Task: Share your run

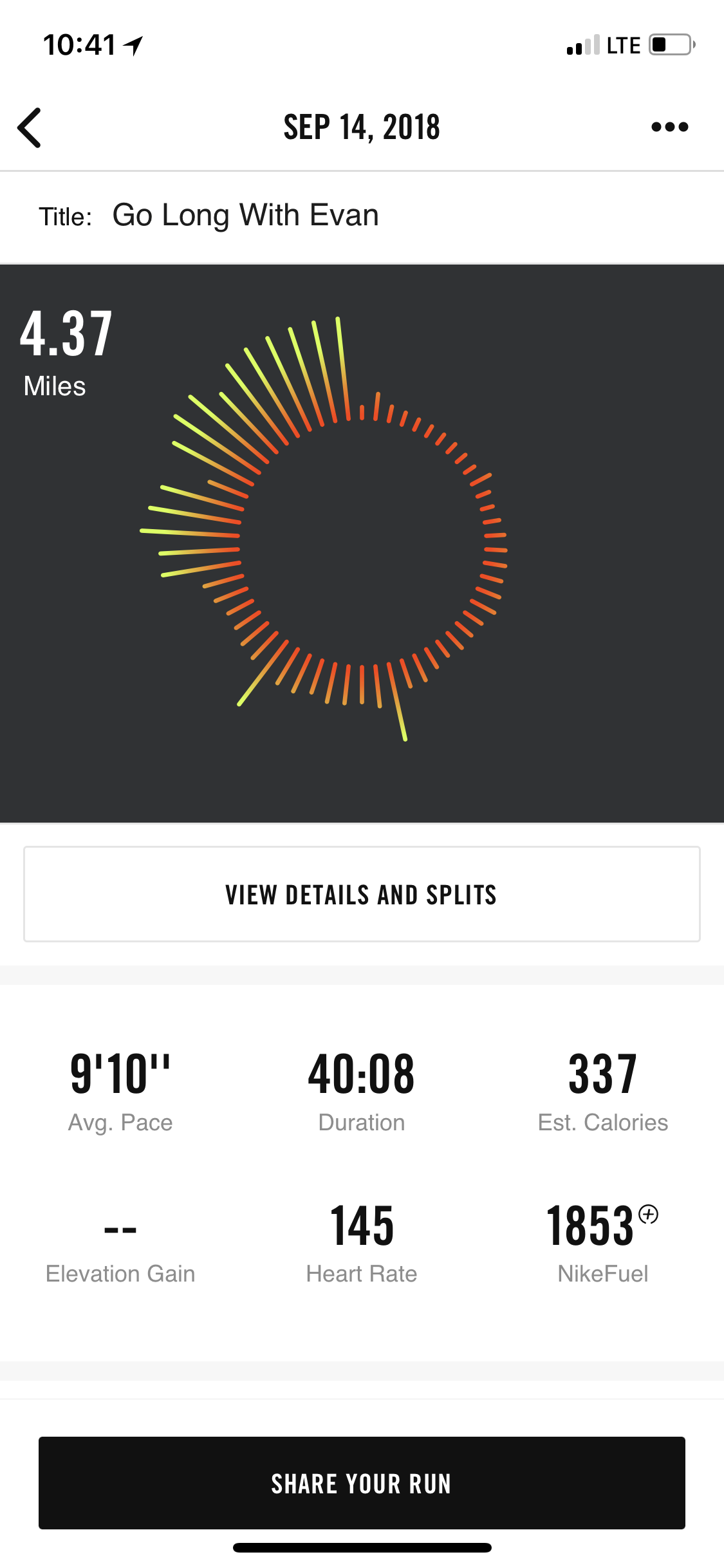Action: click(362, 1482)
